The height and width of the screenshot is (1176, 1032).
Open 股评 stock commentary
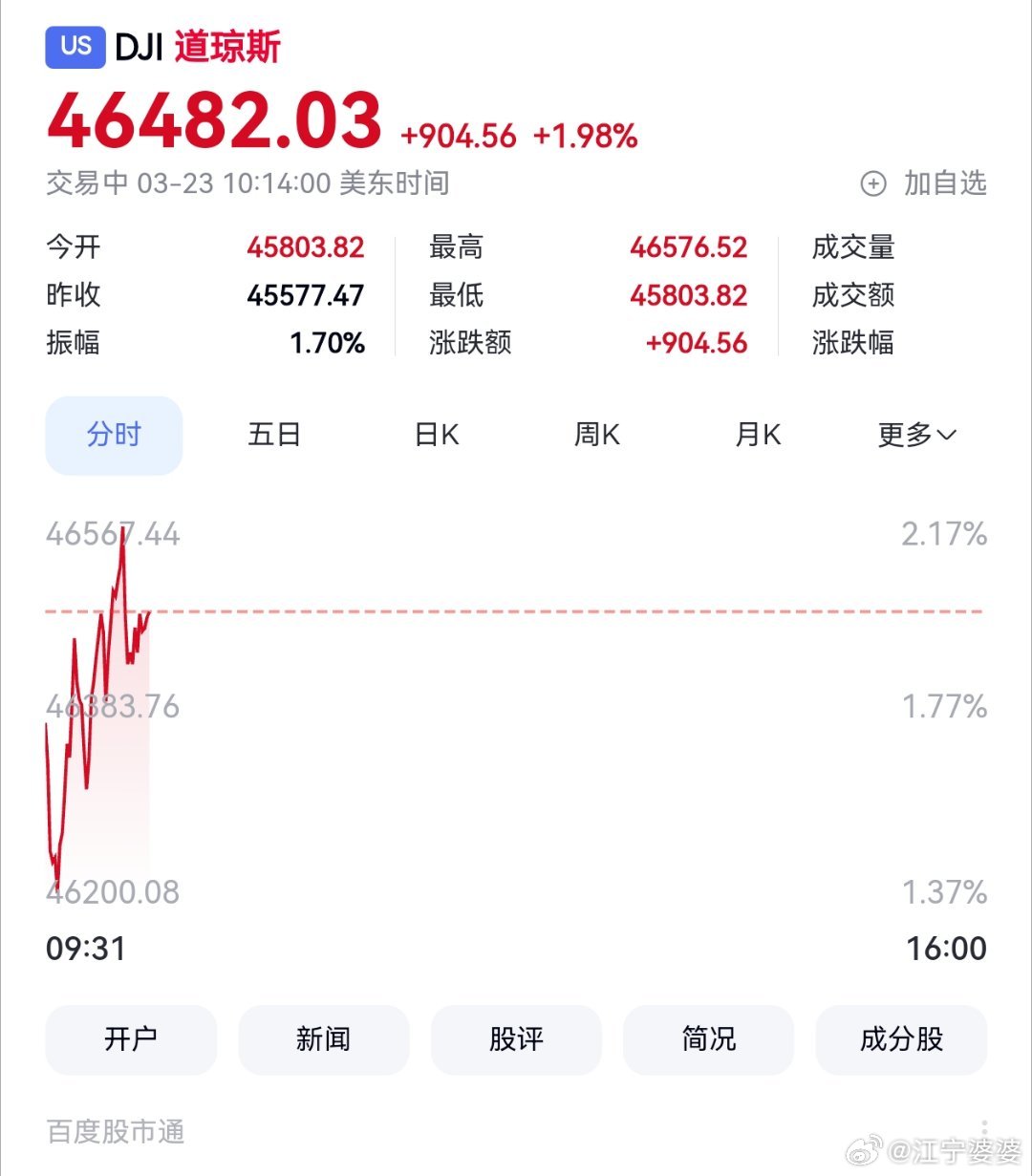point(516,1040)
